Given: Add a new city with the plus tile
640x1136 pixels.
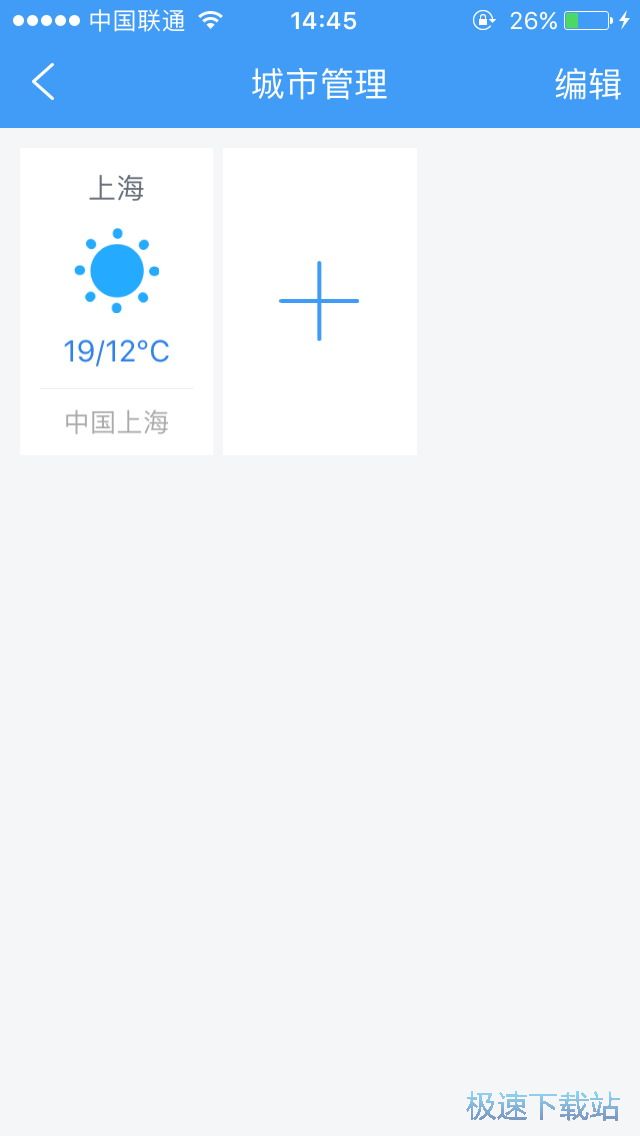Looking at the screenshot, I should [319, 301].
